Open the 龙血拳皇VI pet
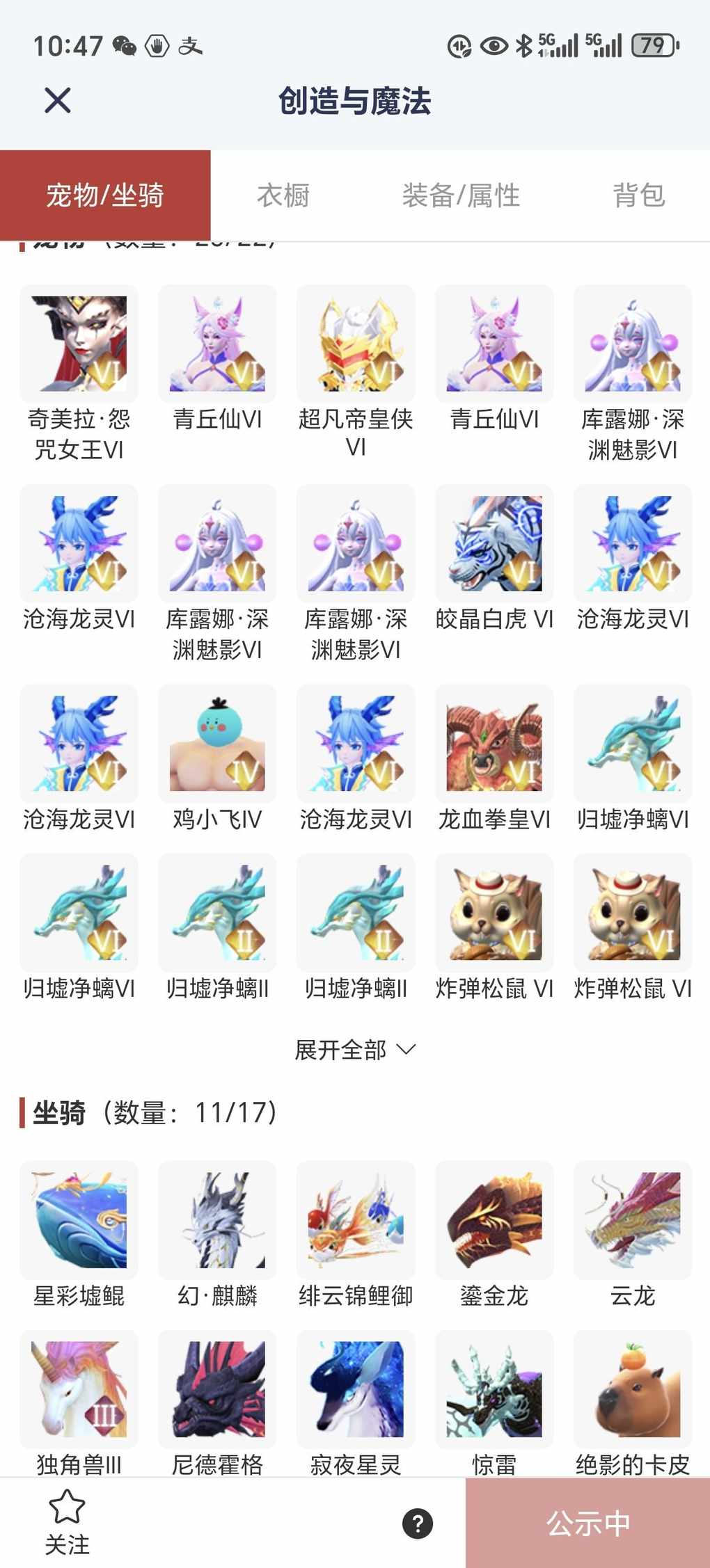This screenshot has height=1568, width=710. click(494, 744)
